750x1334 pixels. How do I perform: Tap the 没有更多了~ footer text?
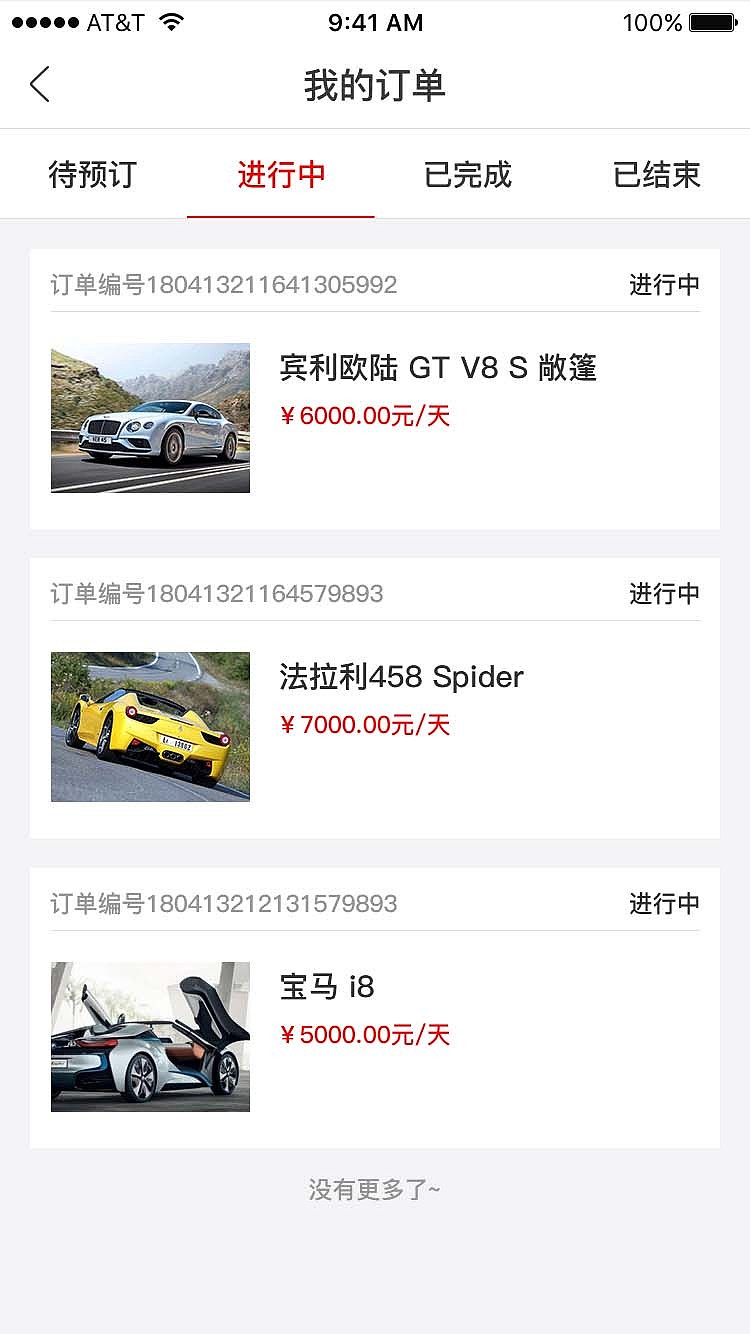coord(374,1190)
